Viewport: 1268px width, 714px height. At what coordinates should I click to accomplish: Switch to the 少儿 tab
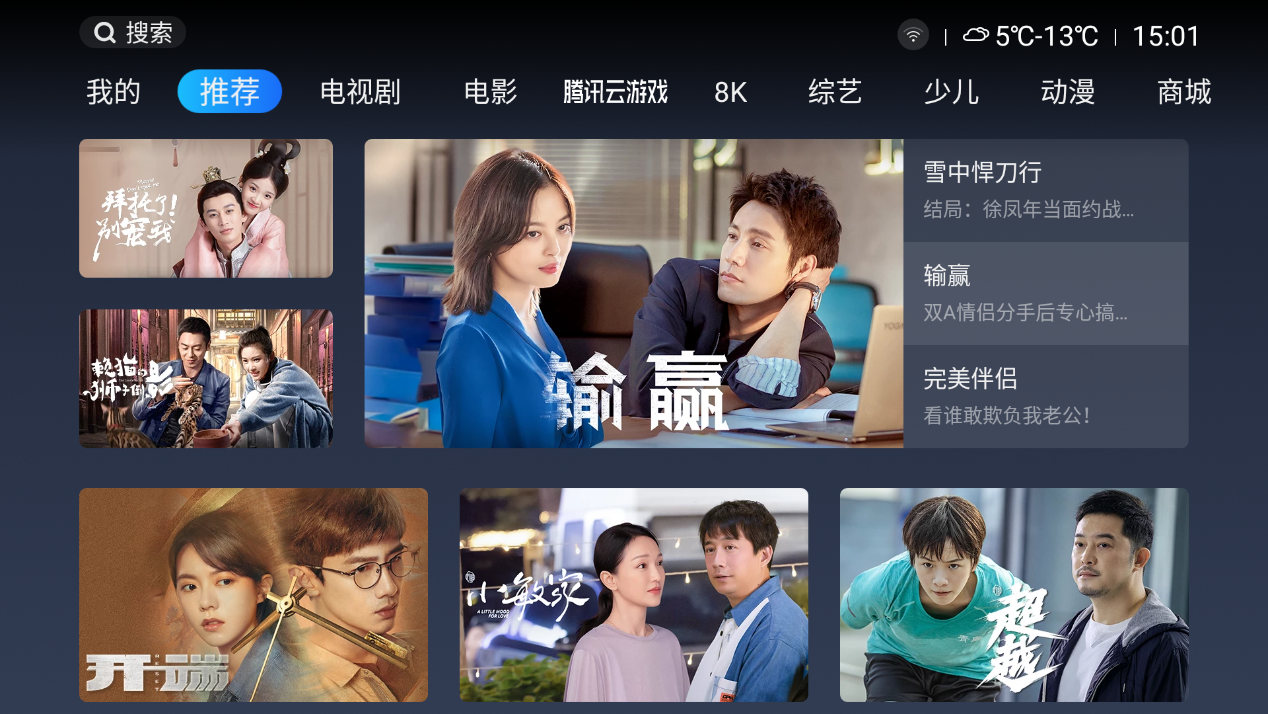click(950, 92)
